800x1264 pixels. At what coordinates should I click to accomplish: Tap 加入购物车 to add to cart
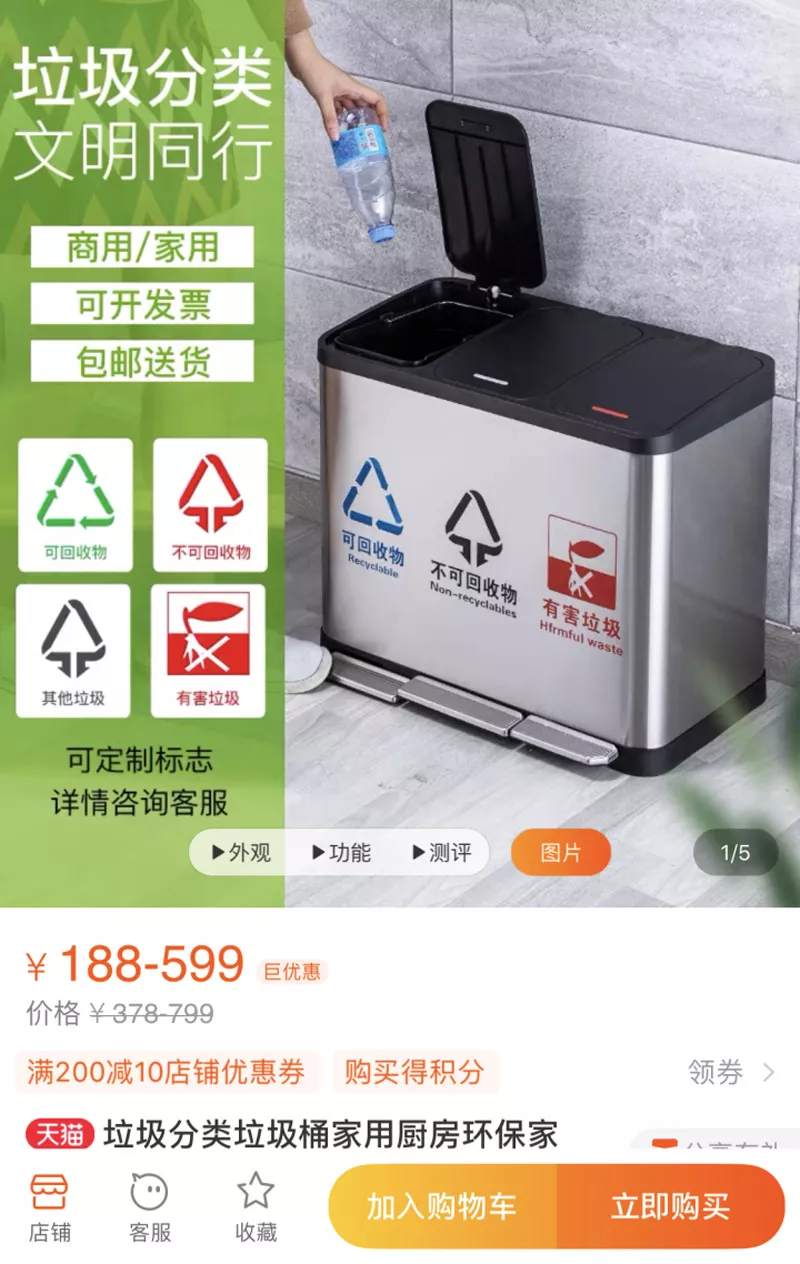pyautogui.click(x=442, y=1206)
